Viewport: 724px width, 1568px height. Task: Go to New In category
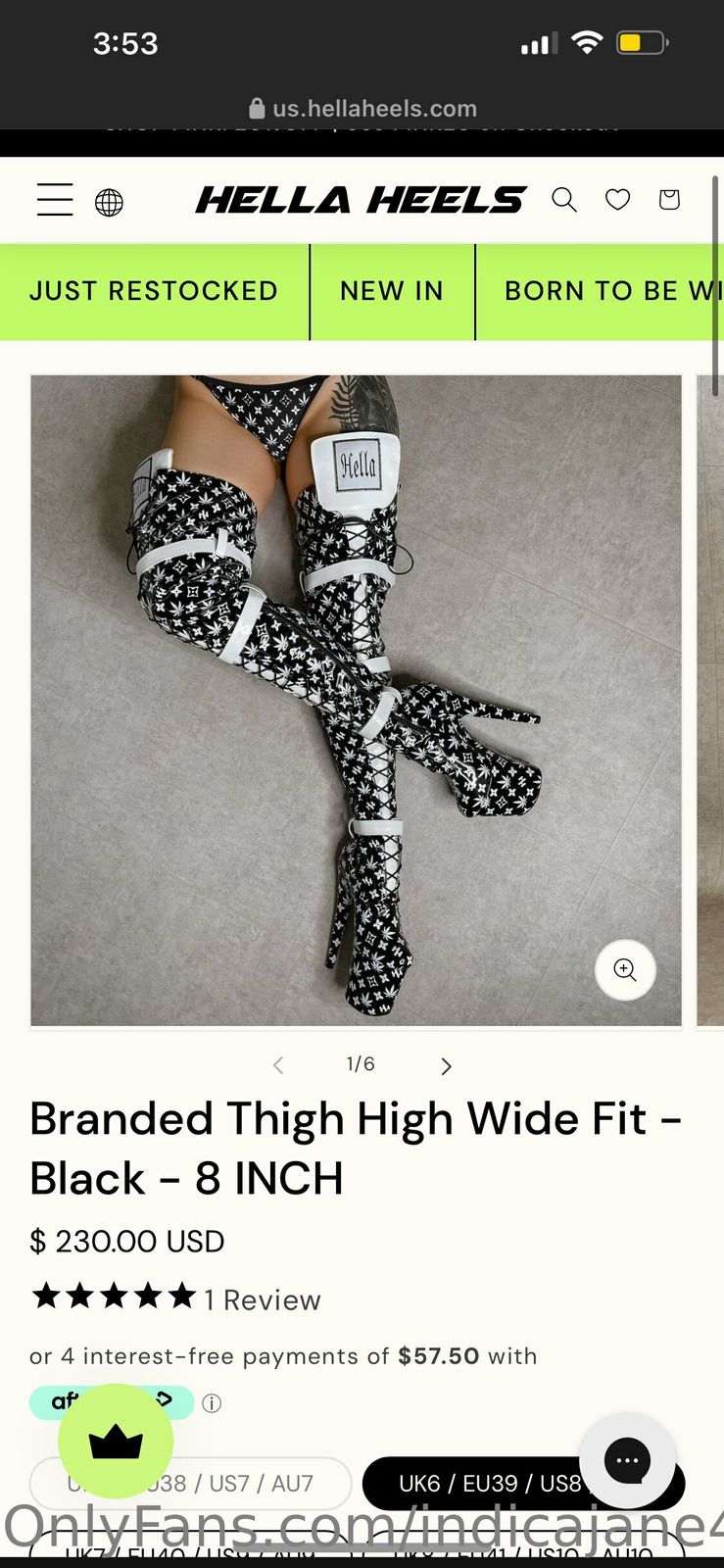[x=392, y=291]
